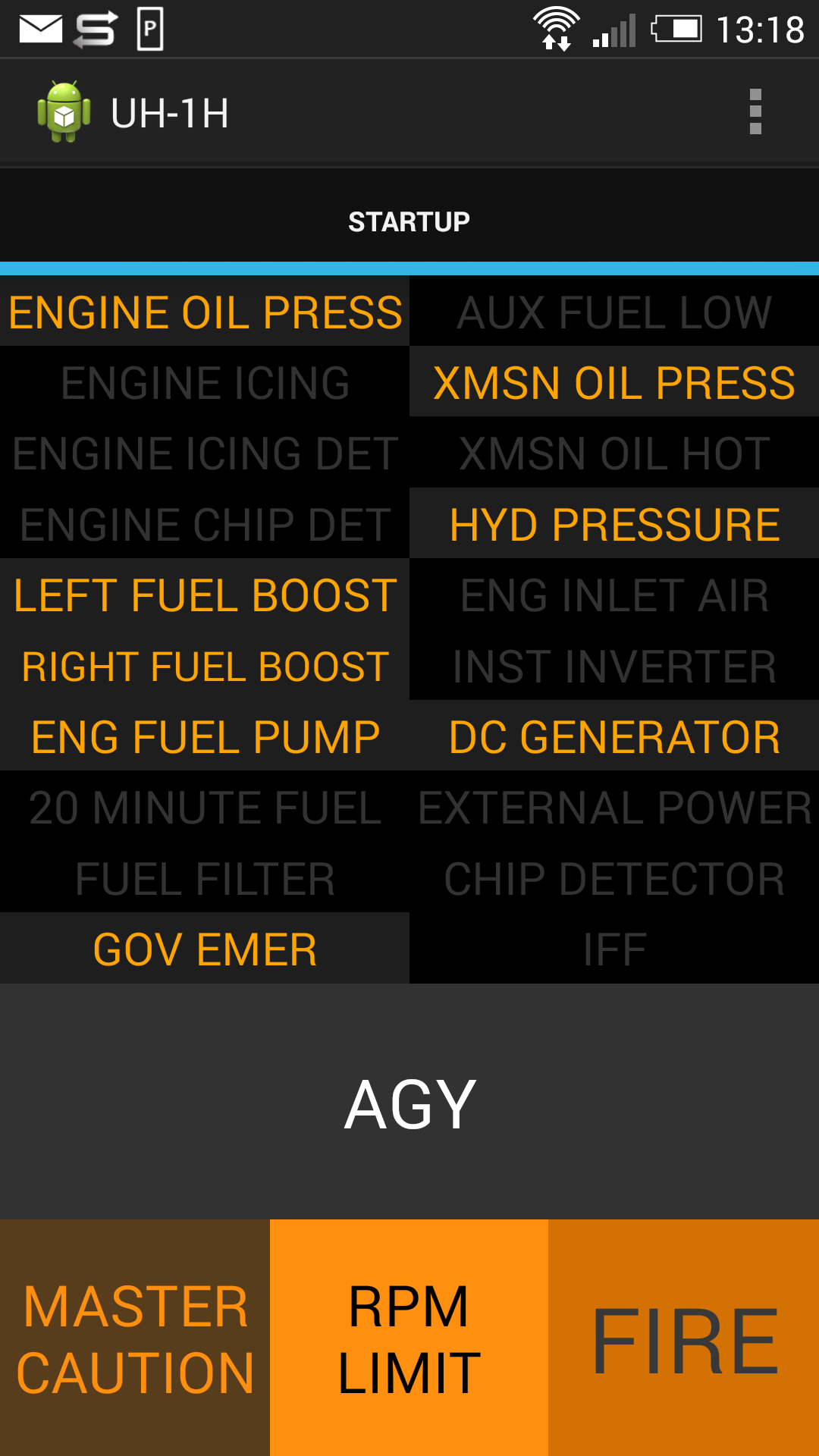Tap the FIRE button

684,1338
